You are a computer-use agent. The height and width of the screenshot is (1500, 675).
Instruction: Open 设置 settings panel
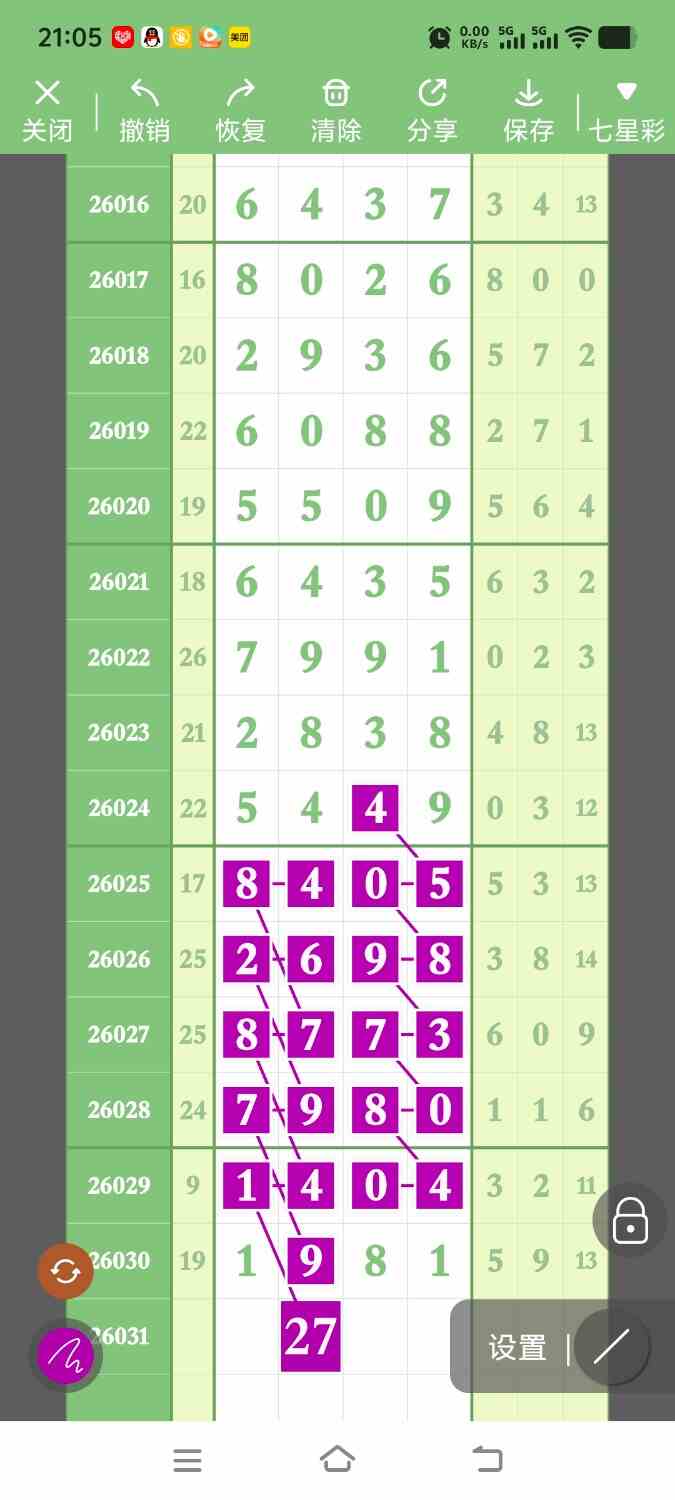[x=517, y=1348]
